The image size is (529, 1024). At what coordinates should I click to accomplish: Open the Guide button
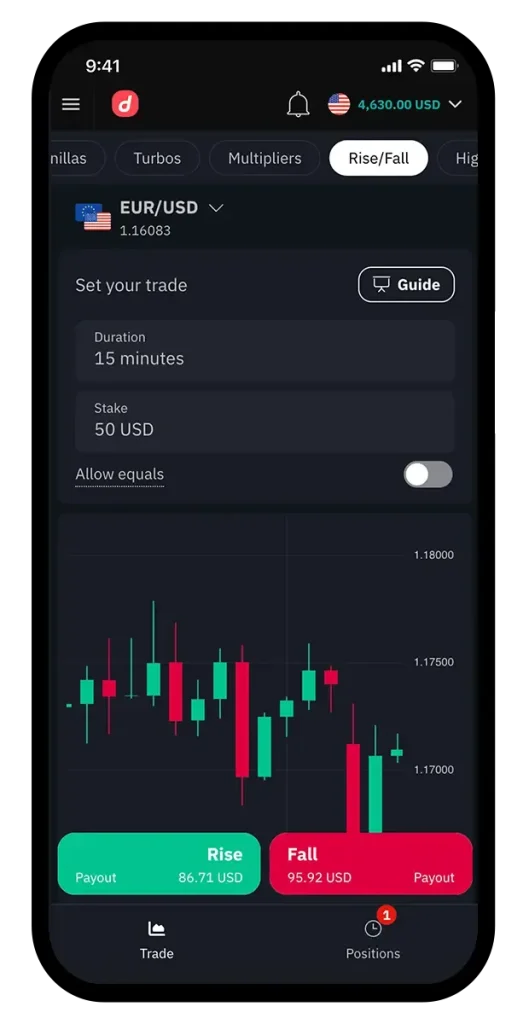[406, 285]
